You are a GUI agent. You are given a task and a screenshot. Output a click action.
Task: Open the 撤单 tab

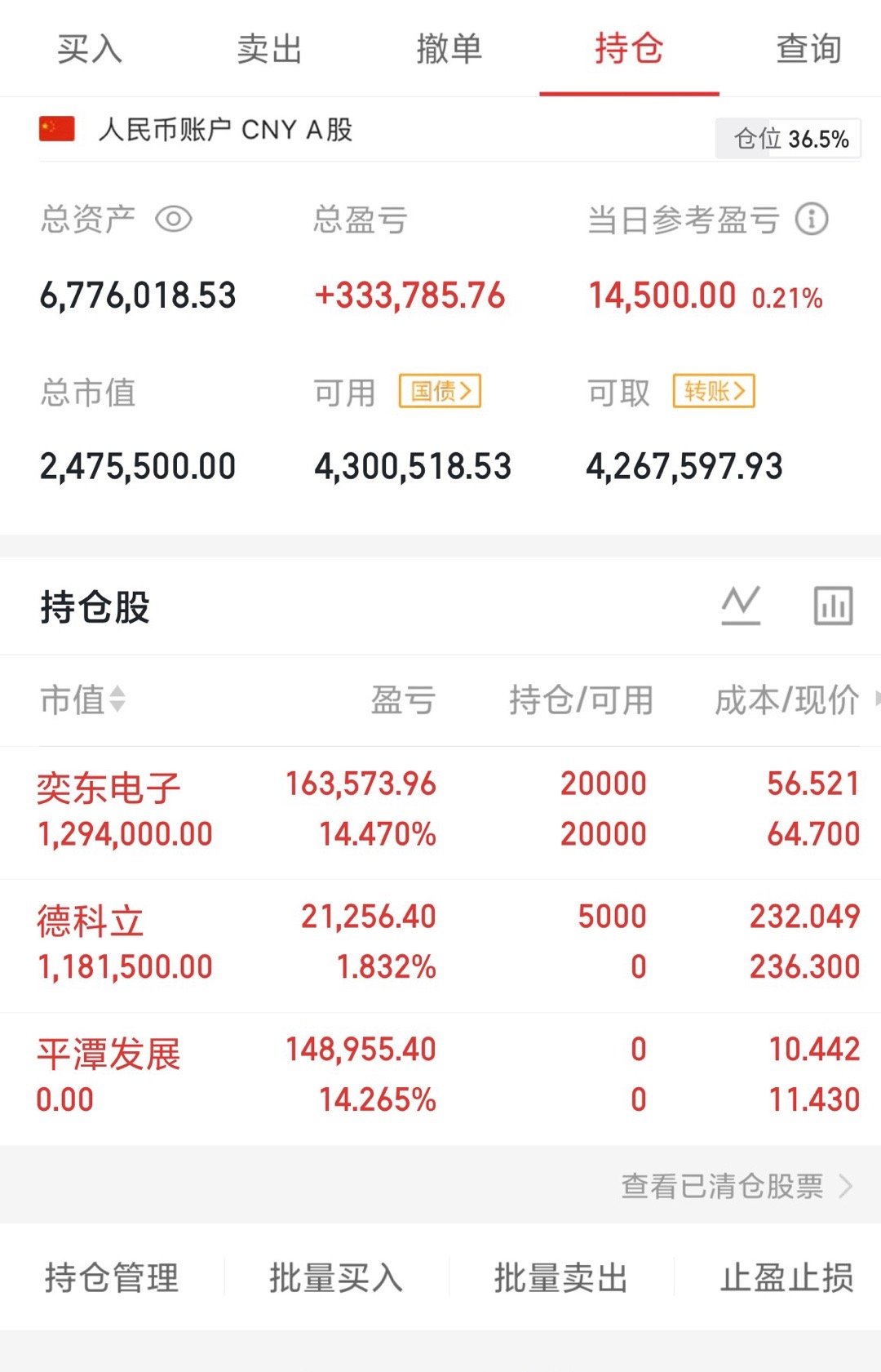click(x=450, y=49)
